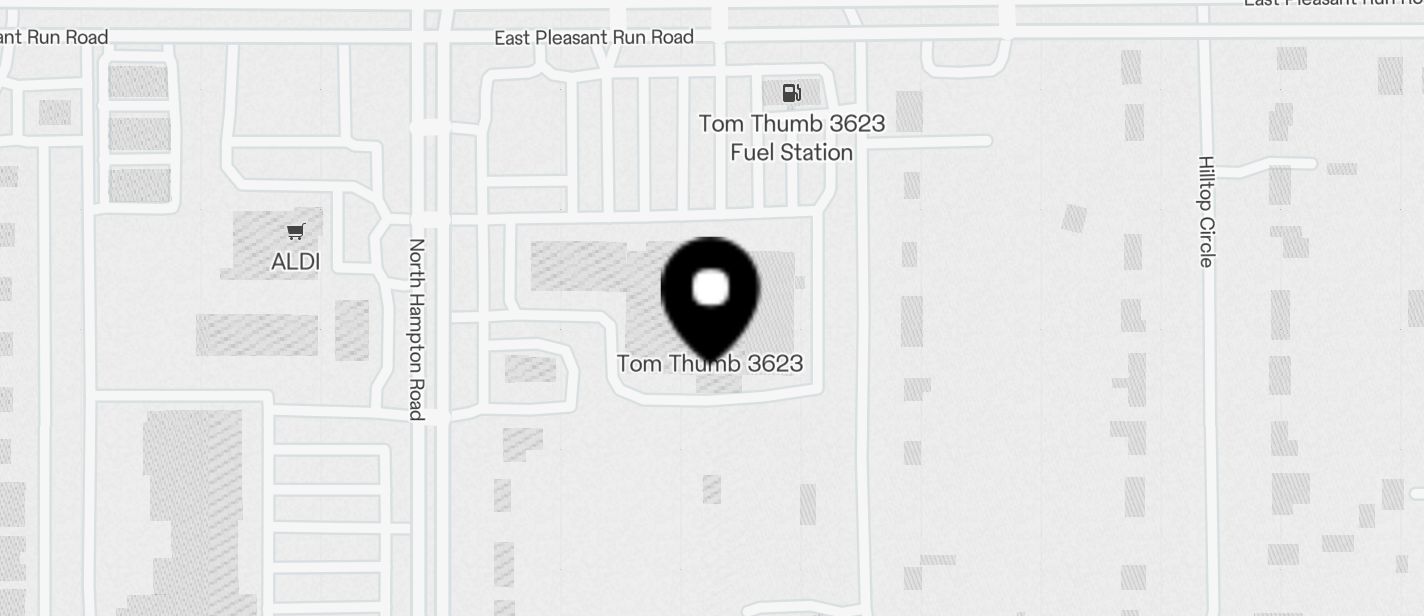Image resolution: width=1424 pixels, height=616 pixels.
Task: Tap the black location pin for Tom Thumb 3623
Action: tap(710, 293)
